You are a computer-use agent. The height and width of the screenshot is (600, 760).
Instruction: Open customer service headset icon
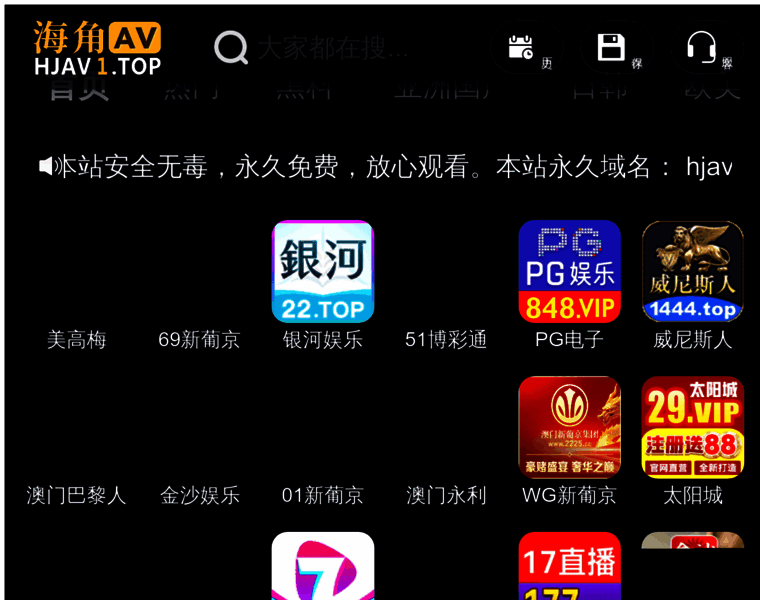click(x=701, y=47)
